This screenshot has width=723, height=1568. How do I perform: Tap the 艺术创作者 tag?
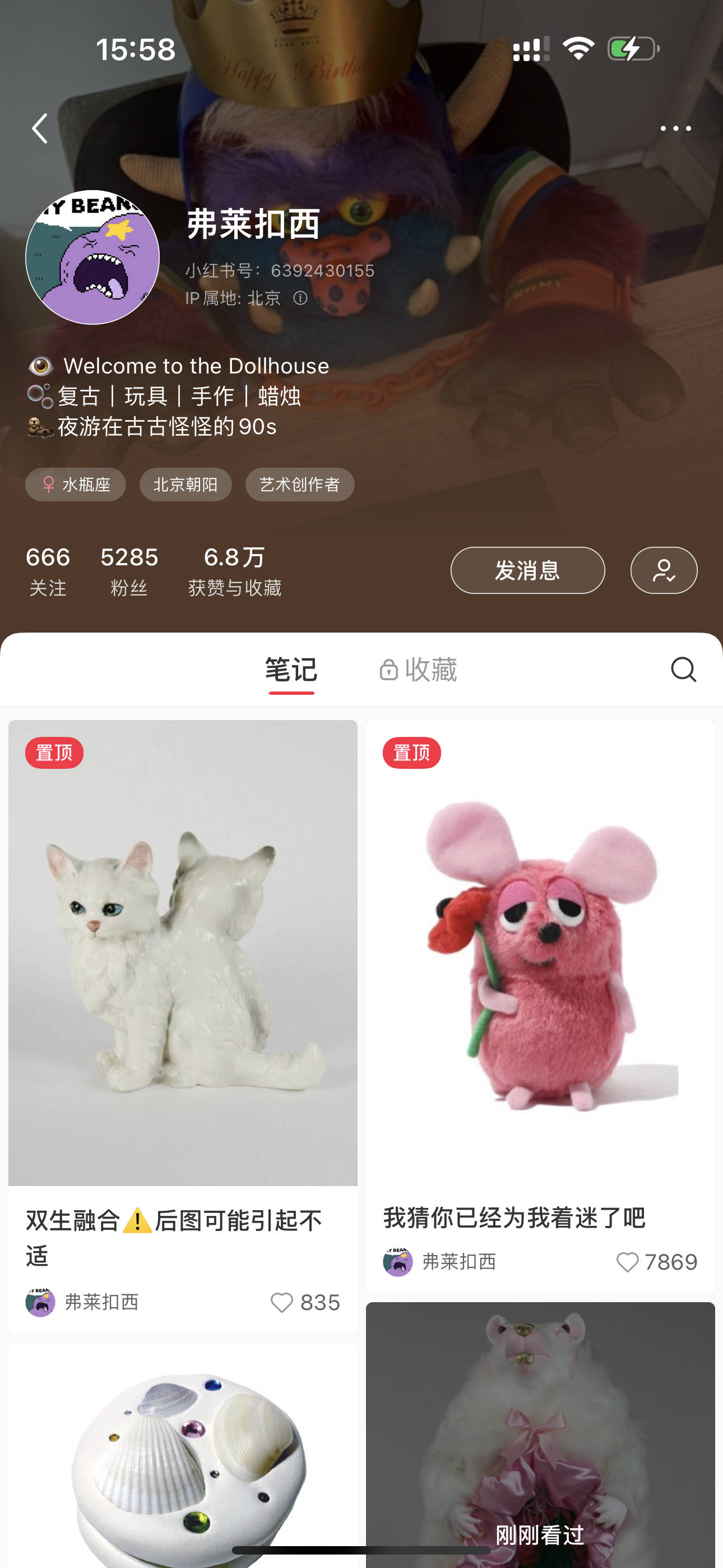pyautogui.click(x=299, y=485)
